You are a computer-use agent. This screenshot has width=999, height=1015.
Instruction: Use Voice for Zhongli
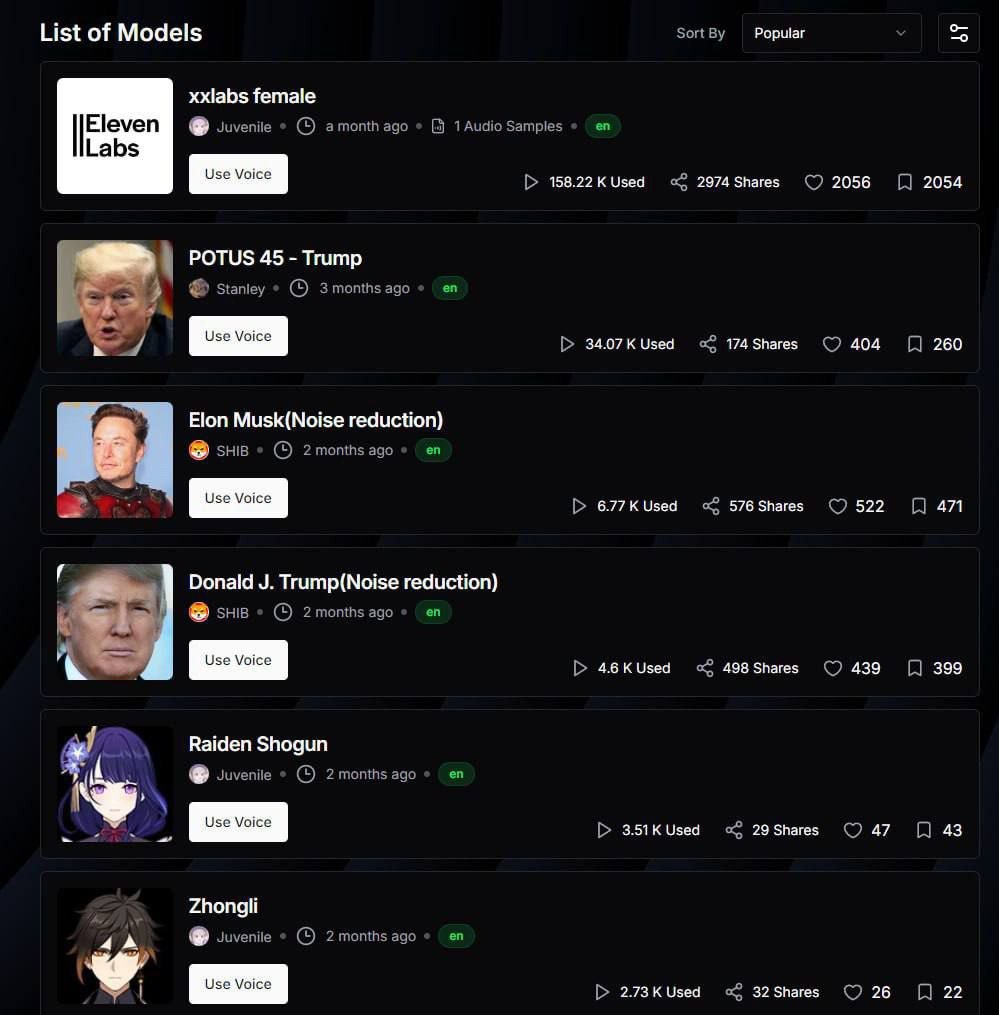pos(238,984)
